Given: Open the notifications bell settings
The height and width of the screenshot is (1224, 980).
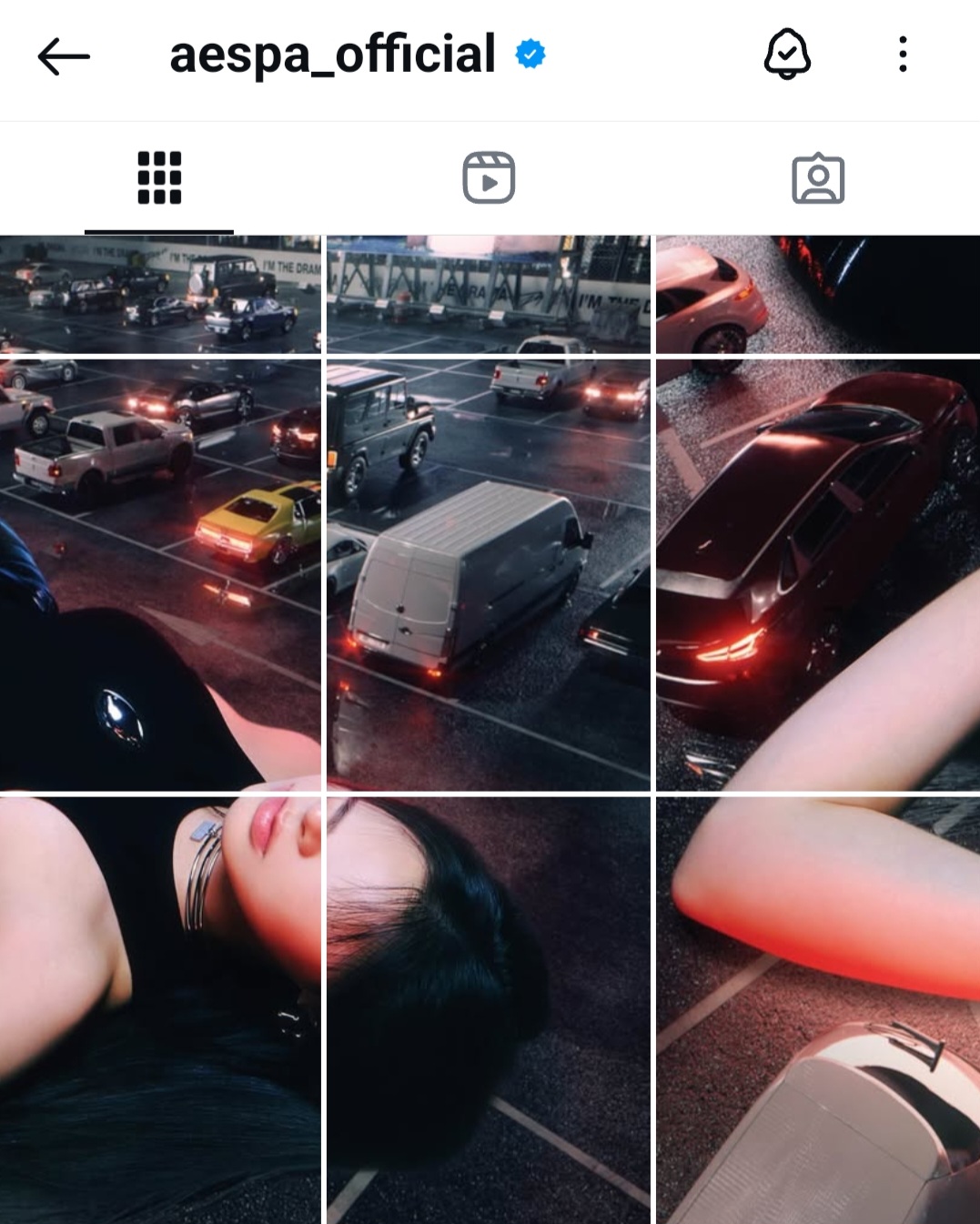Looking at the screenshot, I should click(x=786, y=55).
